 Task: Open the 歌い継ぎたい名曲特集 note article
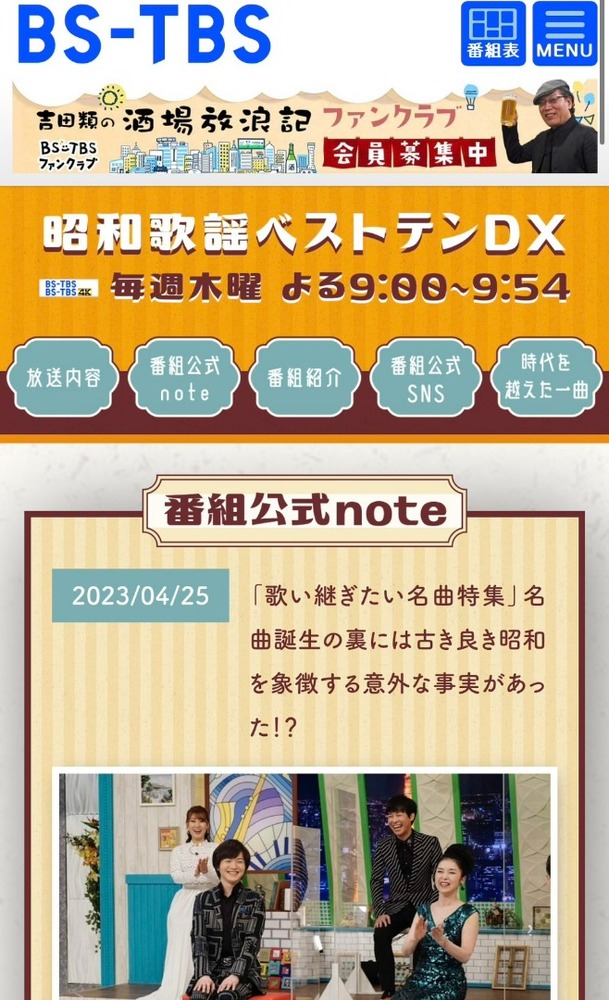point(400,662)
